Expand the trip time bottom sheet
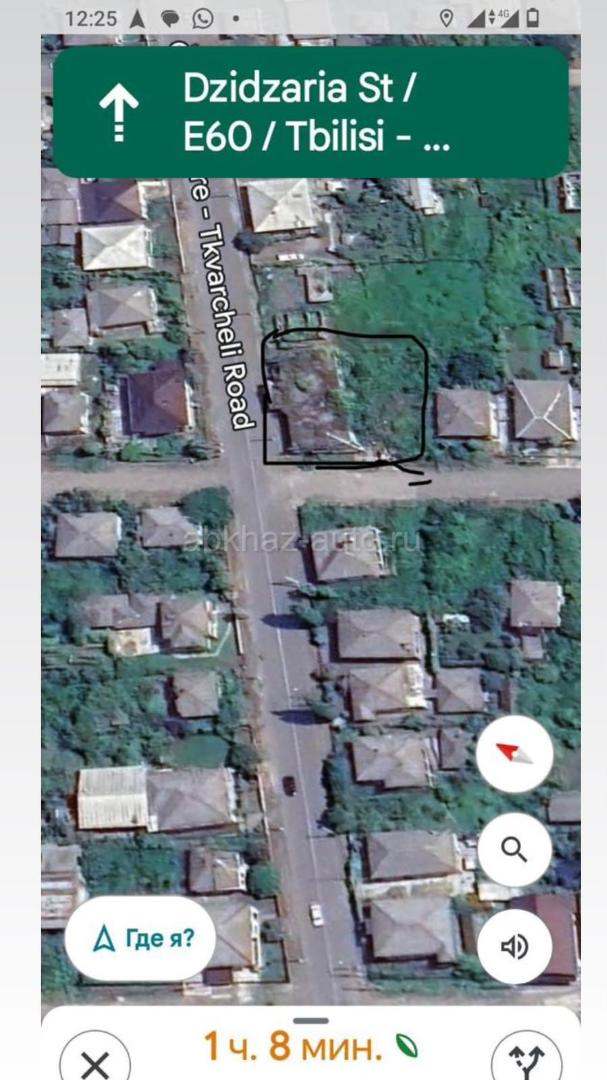This screenshot has width=607, height=1080. [311, 1020]
